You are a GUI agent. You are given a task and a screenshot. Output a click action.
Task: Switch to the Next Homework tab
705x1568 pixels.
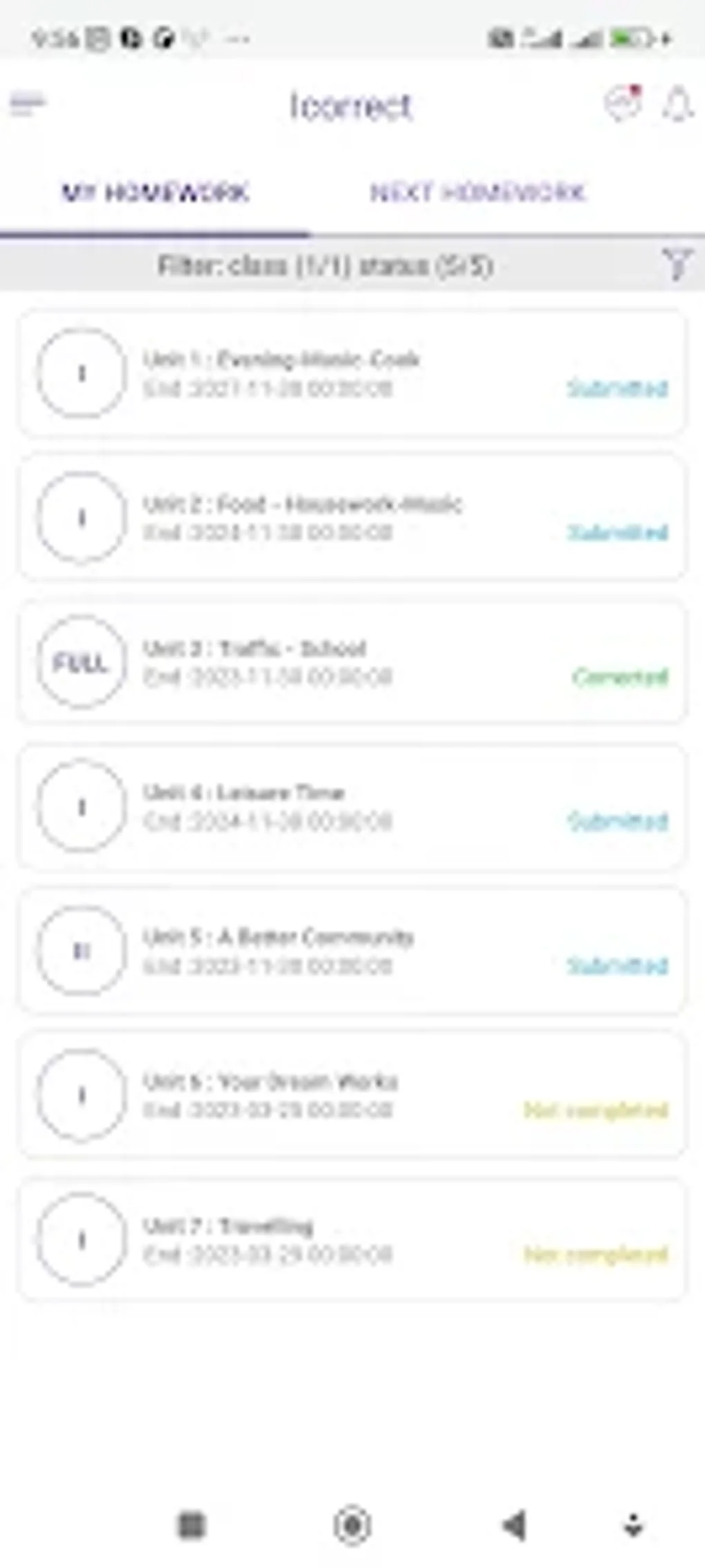[x=478, y=193]
